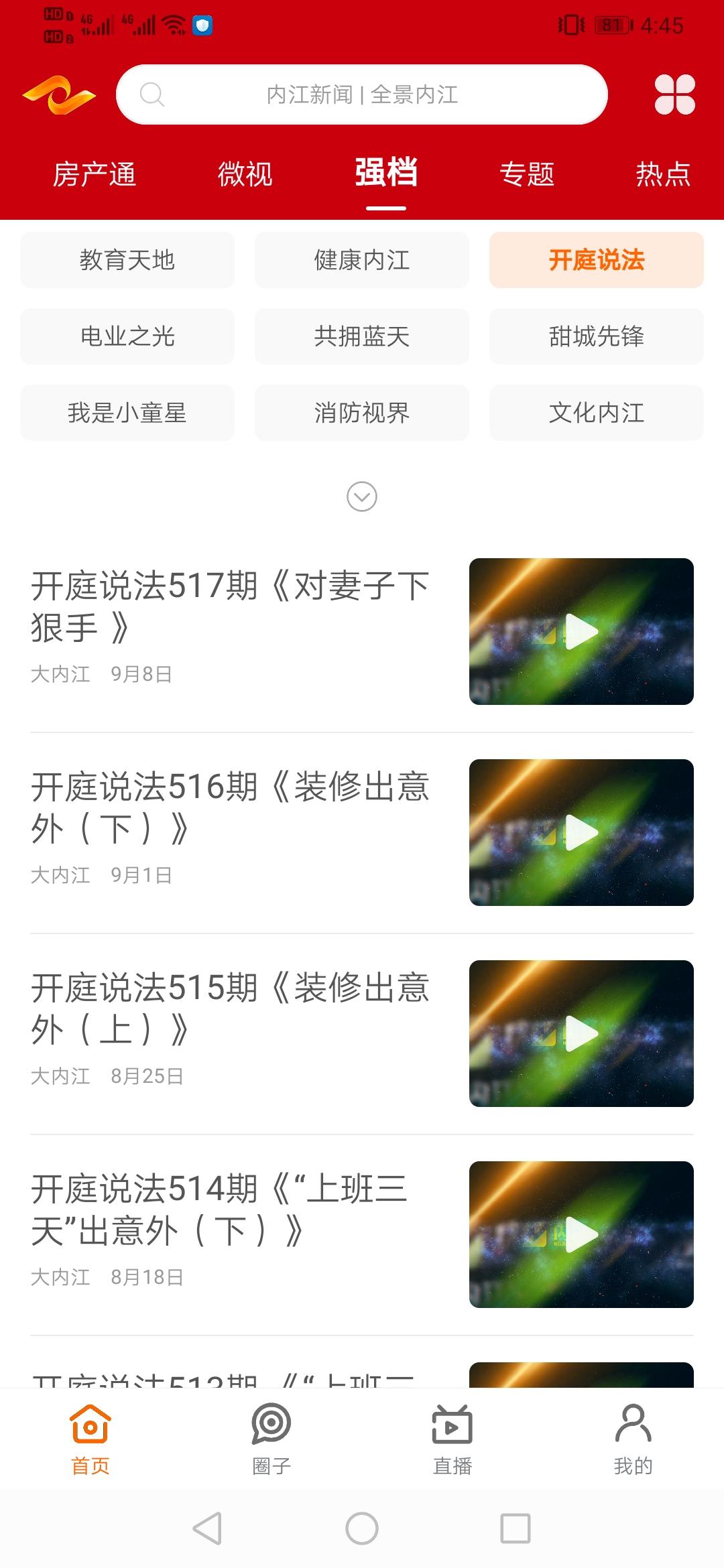Choose the 电业之光 category
The width and height of the screenshot is (724, 1568).
click(127, 336)
